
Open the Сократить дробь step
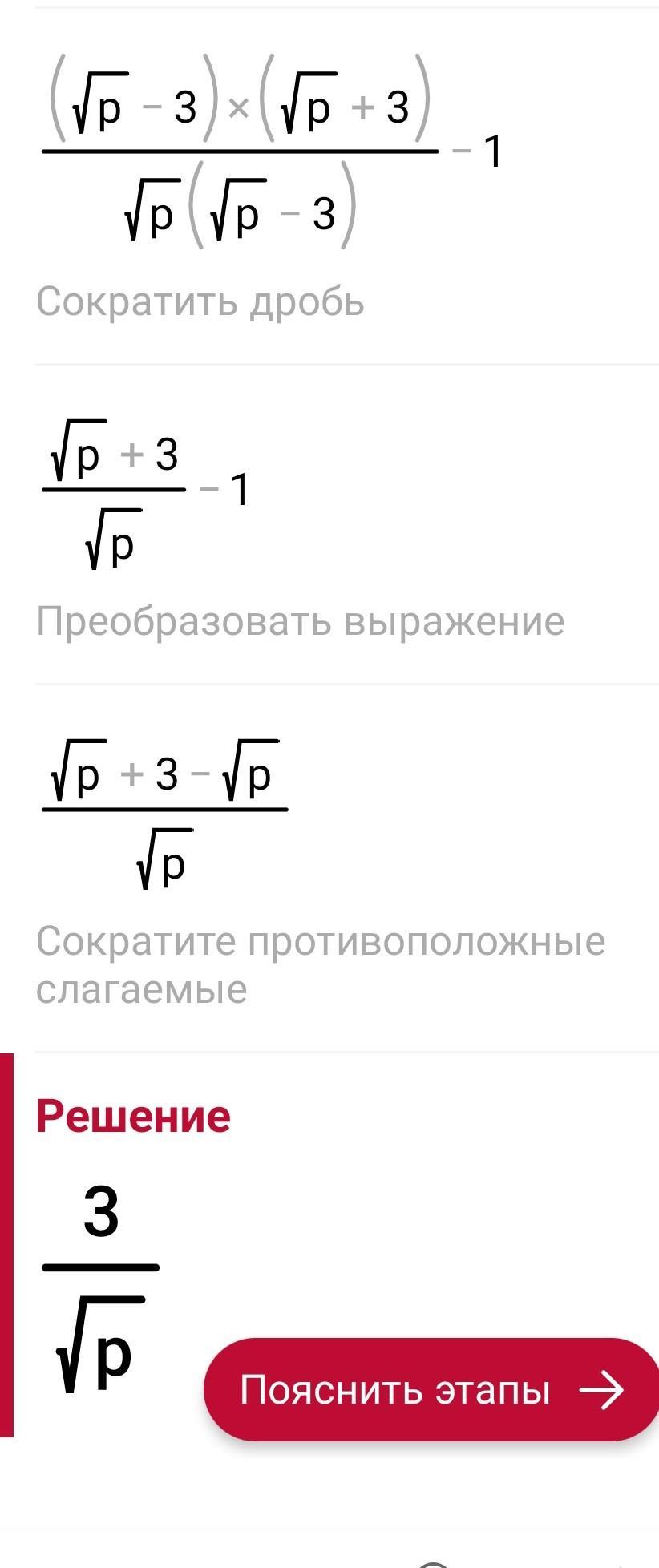click(200, 302)
